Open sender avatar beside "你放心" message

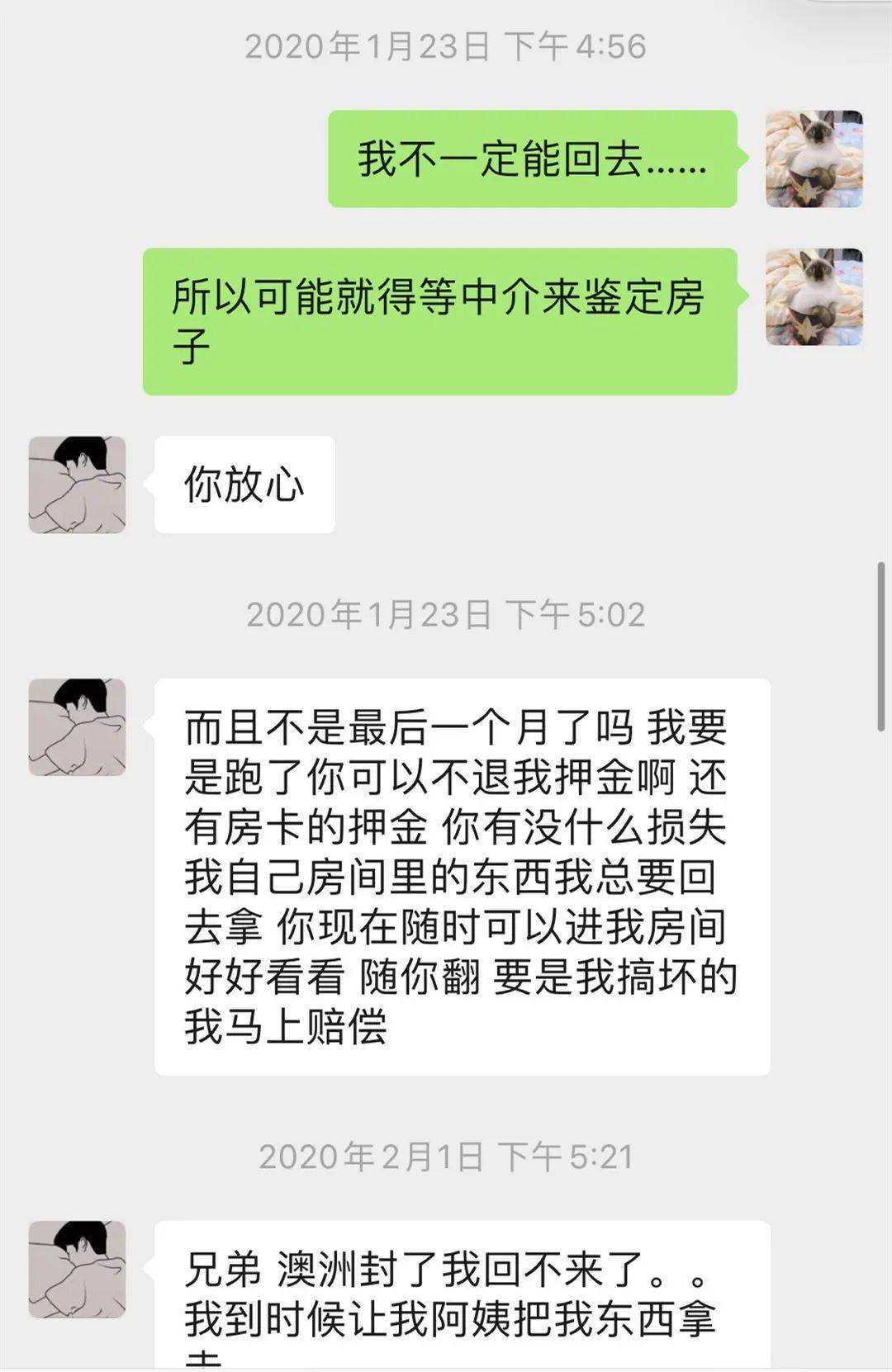78,485
